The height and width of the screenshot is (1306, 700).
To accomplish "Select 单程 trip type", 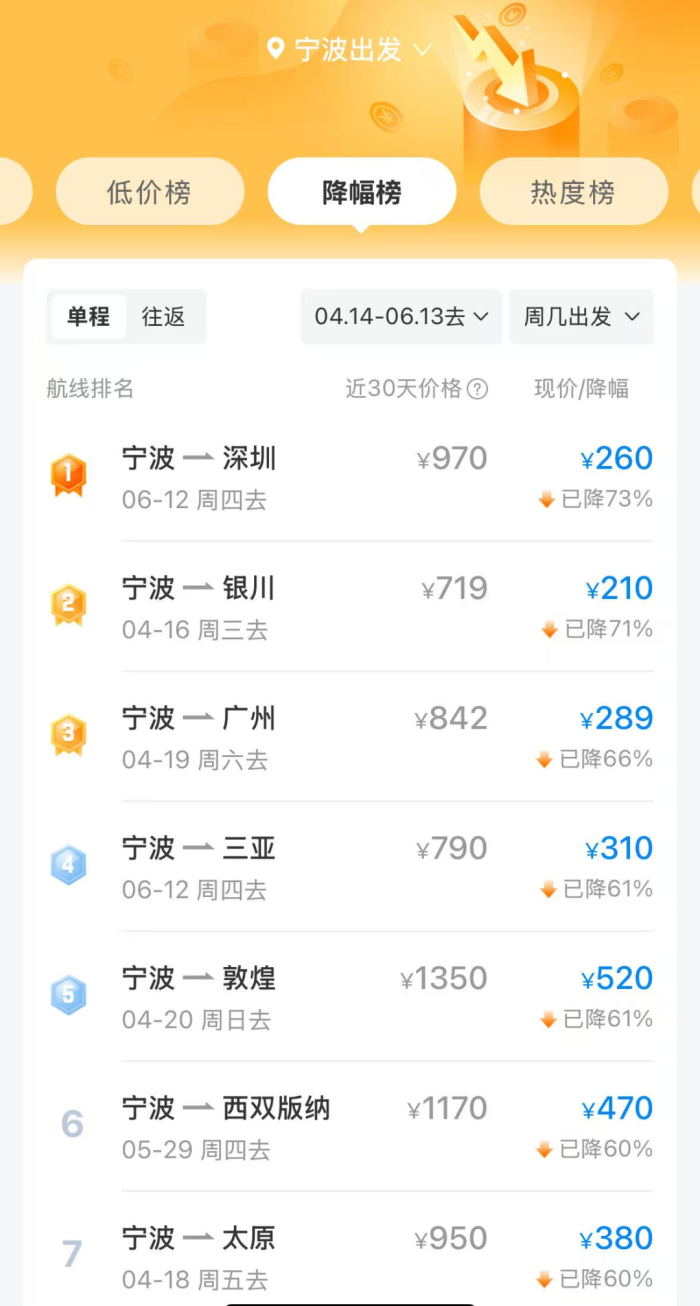I will tap(88, 317).
